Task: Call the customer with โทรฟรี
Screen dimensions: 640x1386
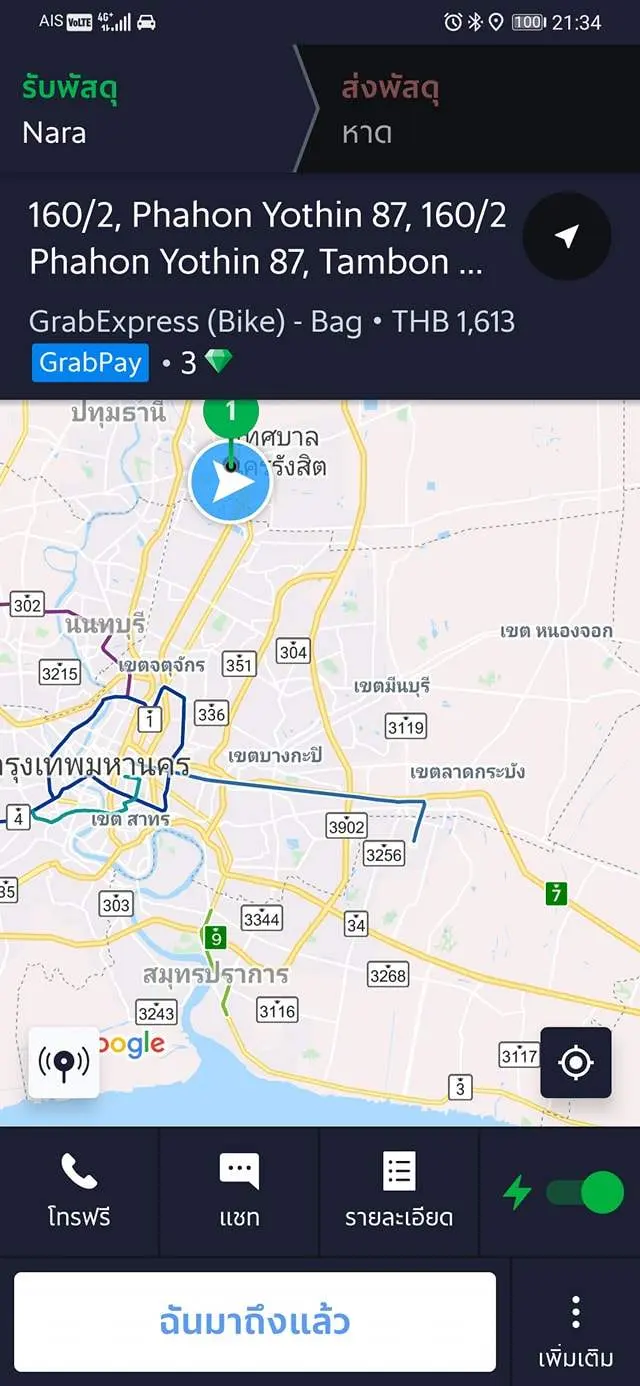Action: pyautogui.click(x=79, y=1191)
